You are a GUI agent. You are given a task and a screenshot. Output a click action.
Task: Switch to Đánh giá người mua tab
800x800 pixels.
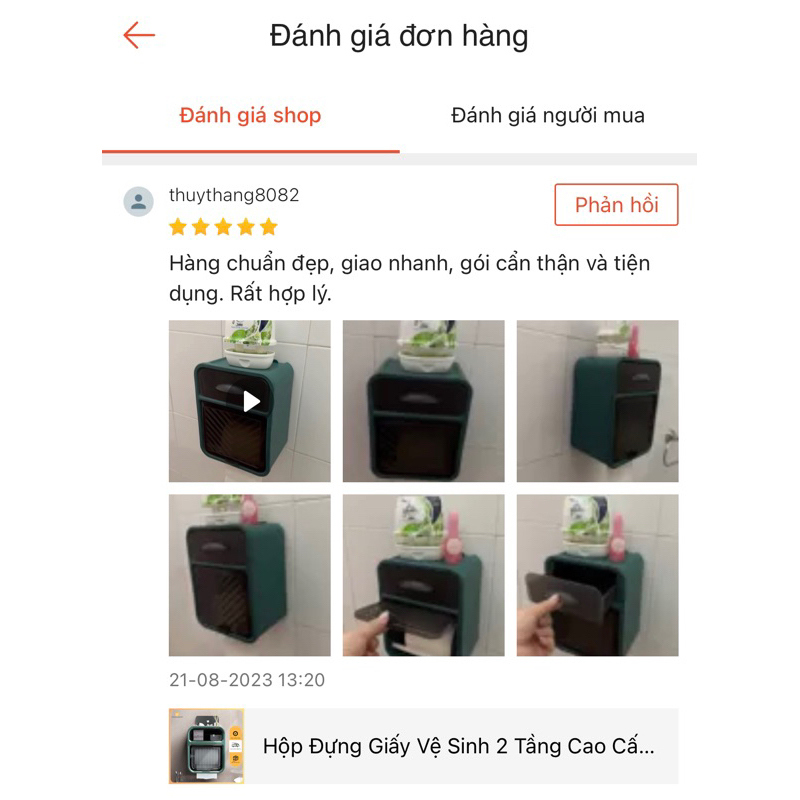coord(547,115)
